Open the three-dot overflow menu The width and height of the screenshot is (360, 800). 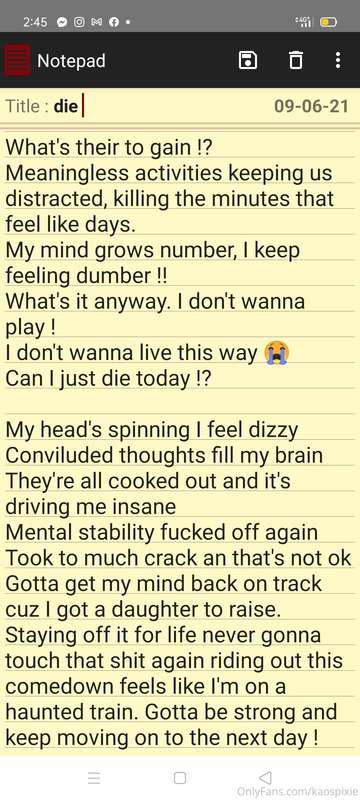pos(338,60)
